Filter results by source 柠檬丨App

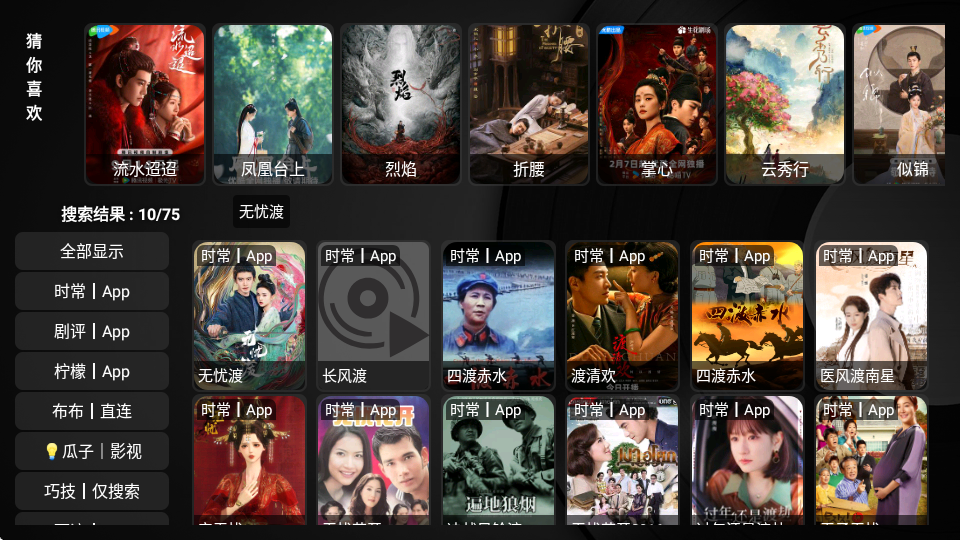92,371
